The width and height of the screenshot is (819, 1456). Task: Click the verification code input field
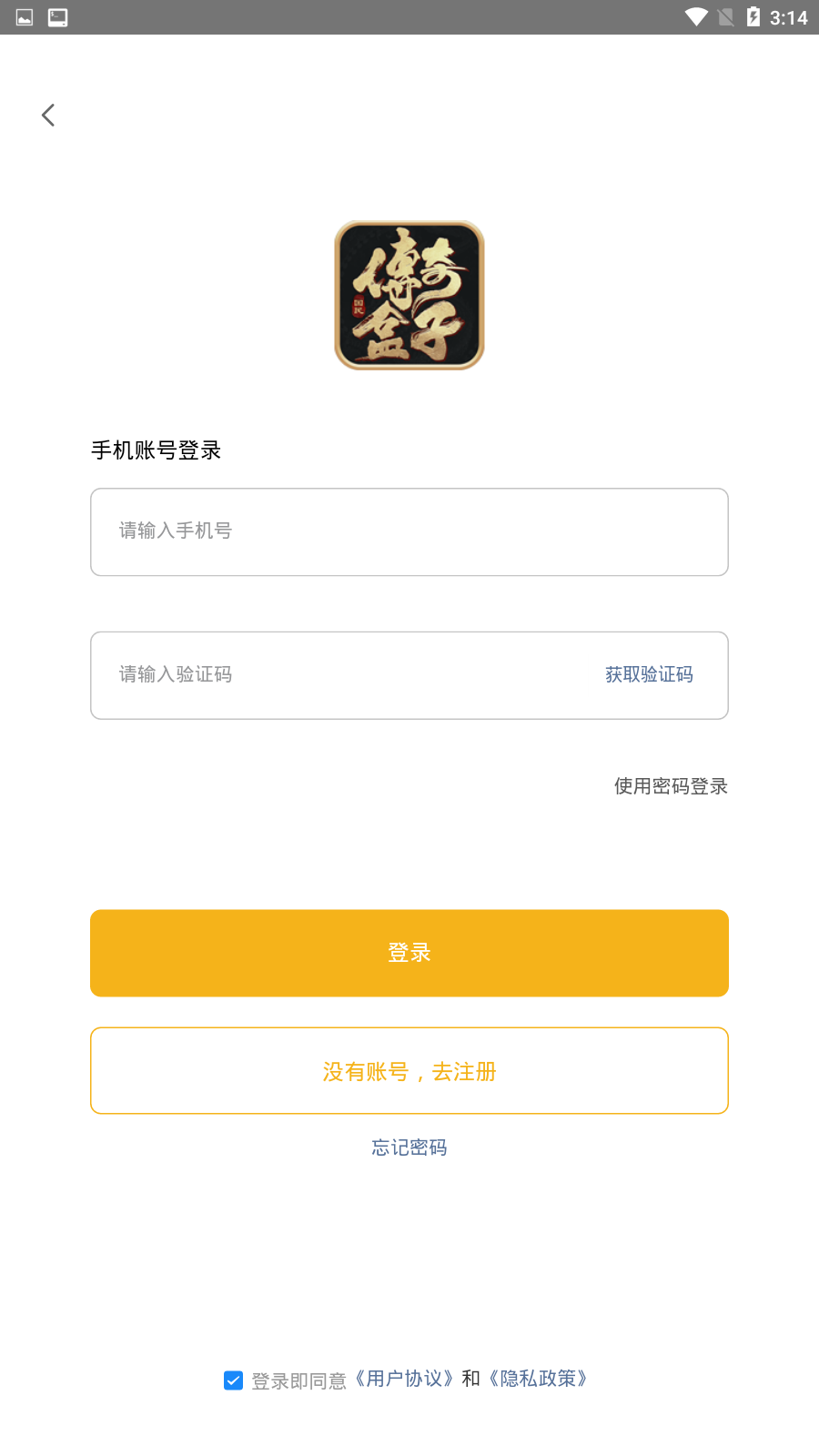pyautogui.click(x=318, y=674)
